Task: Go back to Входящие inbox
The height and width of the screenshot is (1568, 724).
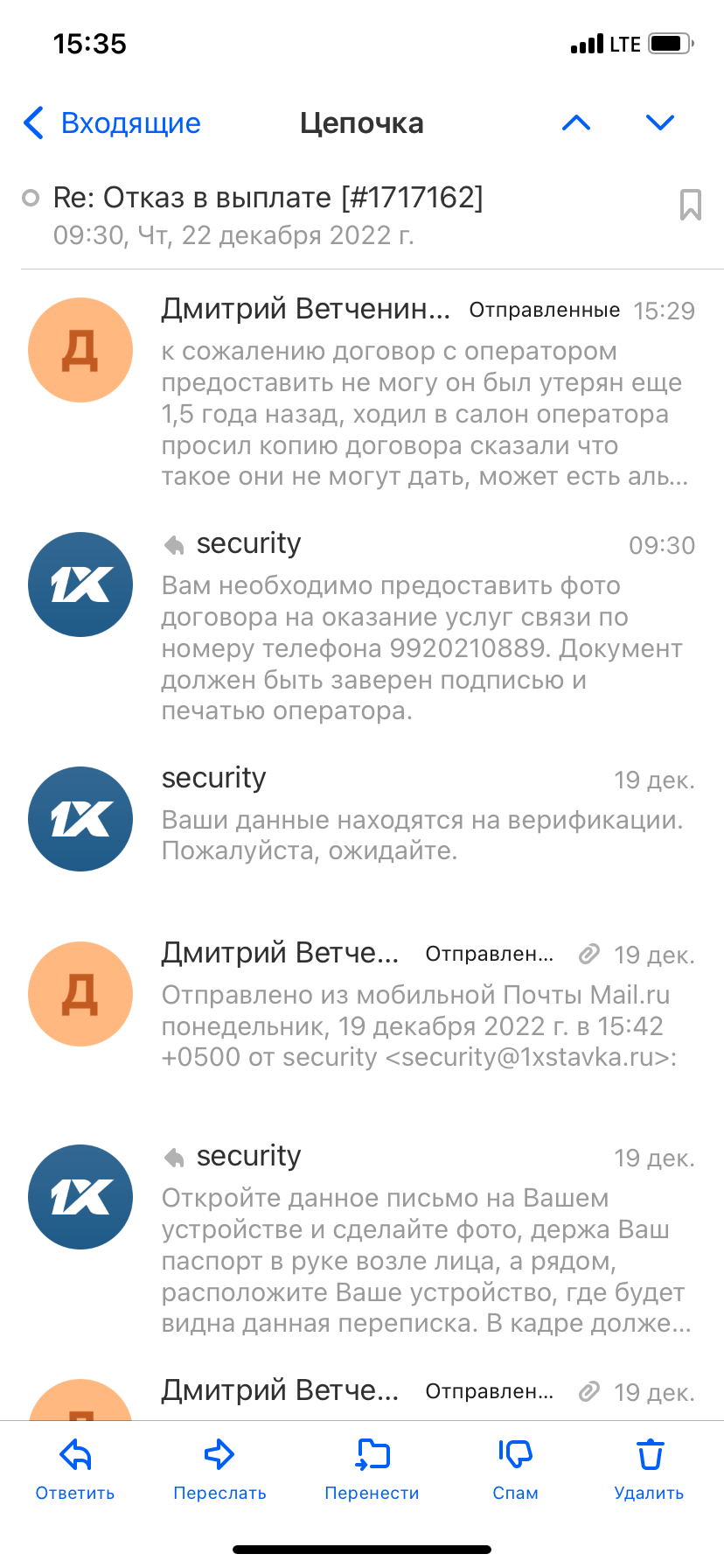Action: (112, 123)
